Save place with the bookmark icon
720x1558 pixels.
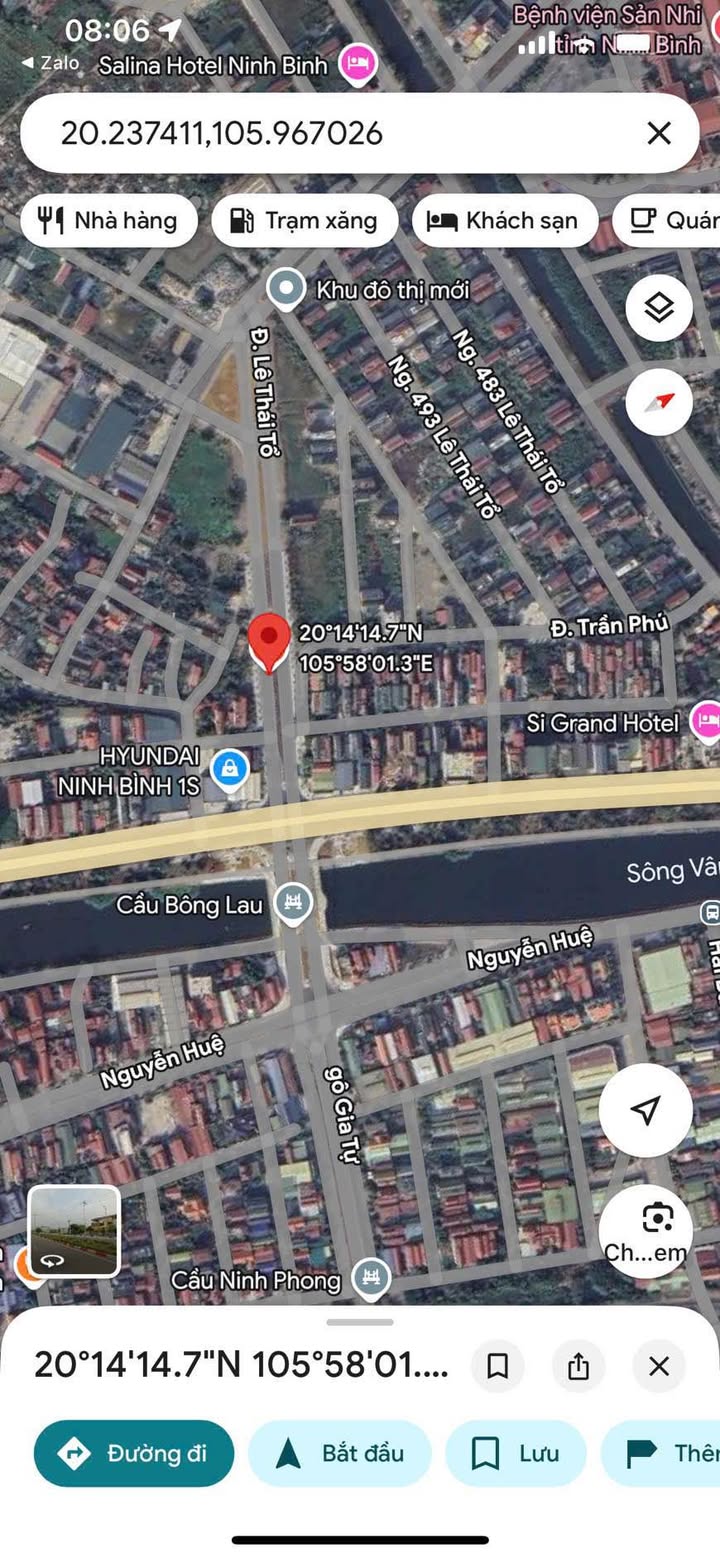[498, 1366]
